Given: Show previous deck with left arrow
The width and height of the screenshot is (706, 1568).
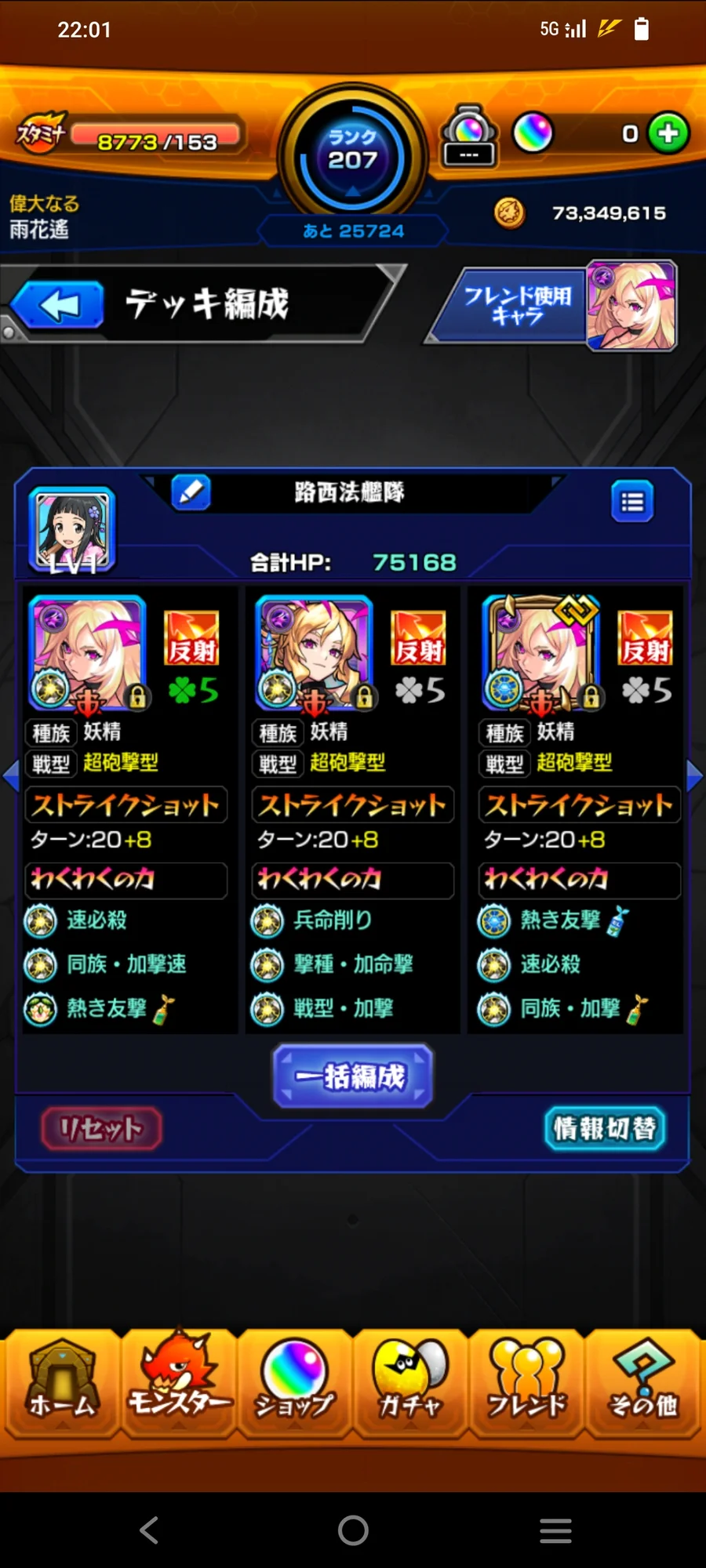Looking at the screenshot, I should [10, 775].
